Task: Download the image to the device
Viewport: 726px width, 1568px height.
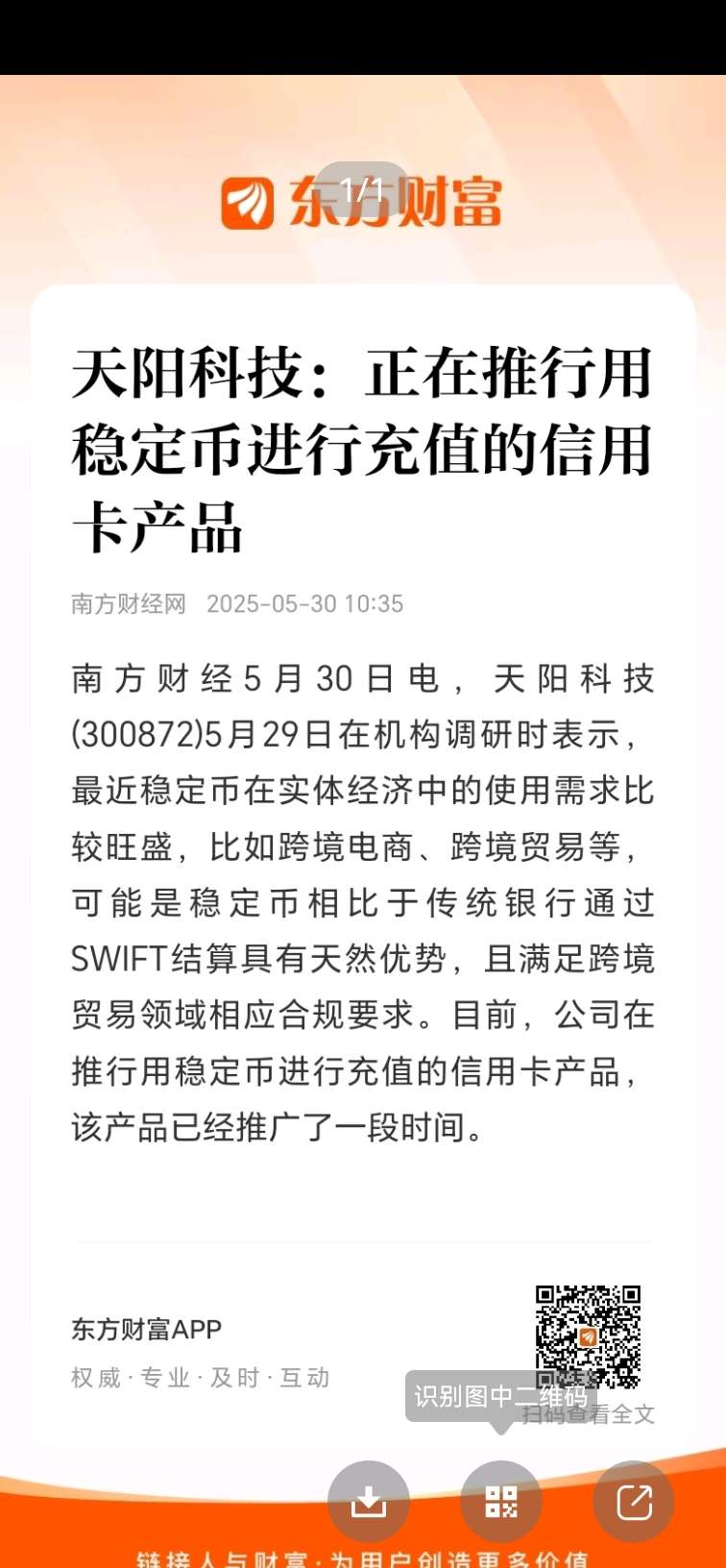Action: 368,1502
